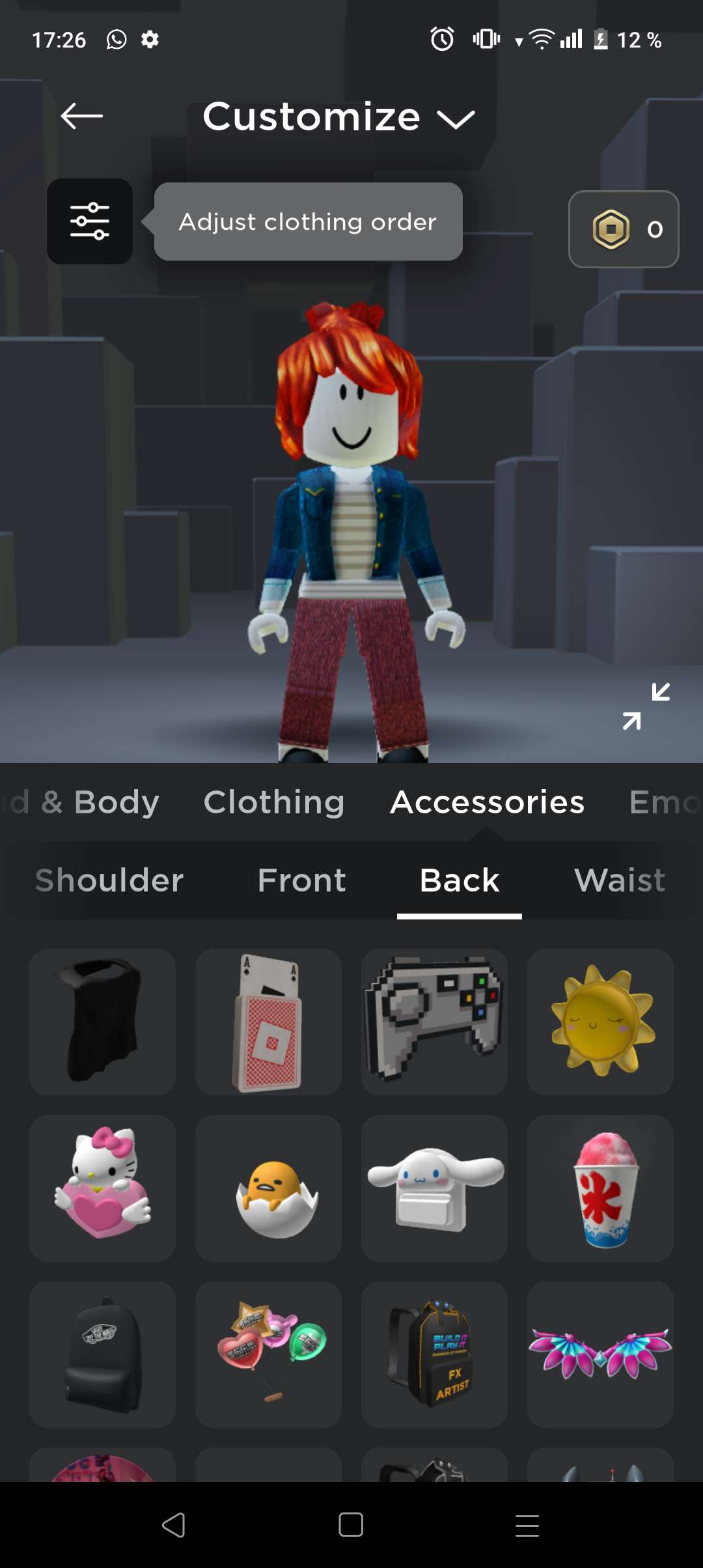The width and height of the screenshot is (703, 1568).
Task: Select the pixel game controller accessory
Action: pyautogui.click(x=434, y=1022)
